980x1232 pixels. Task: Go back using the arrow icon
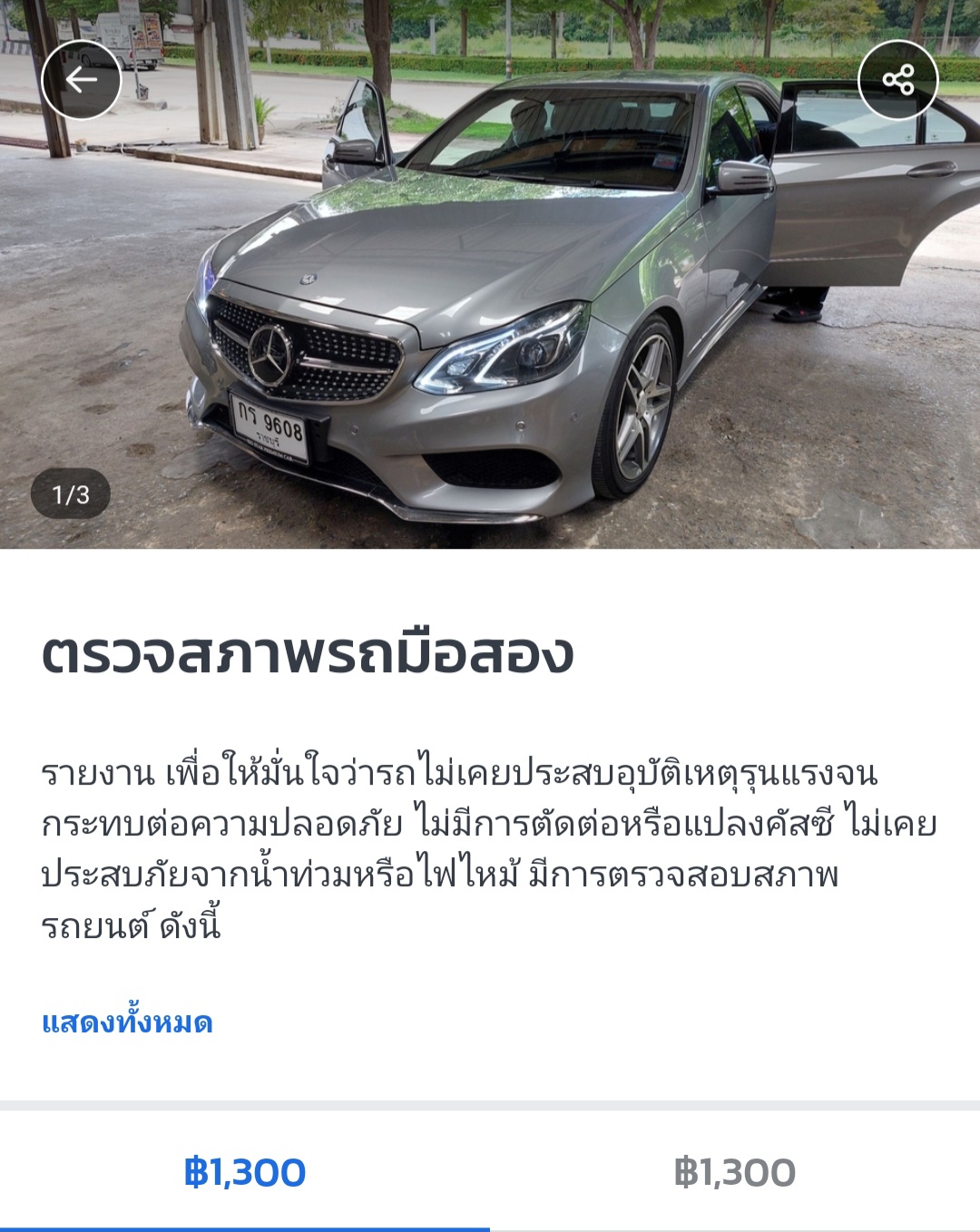coord(81,81)
